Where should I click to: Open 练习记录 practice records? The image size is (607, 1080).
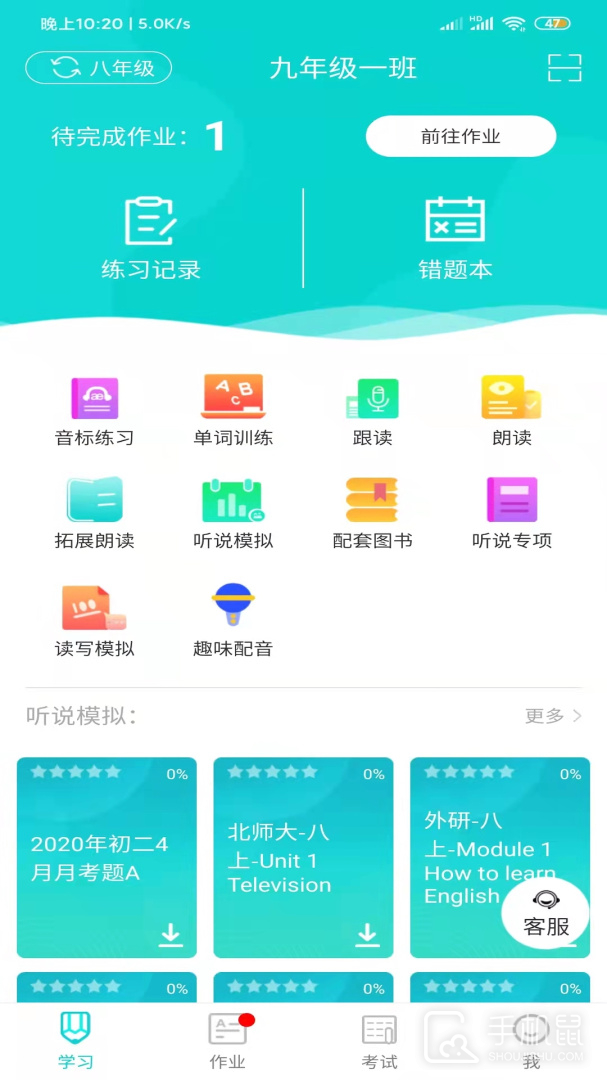(151, 238)
